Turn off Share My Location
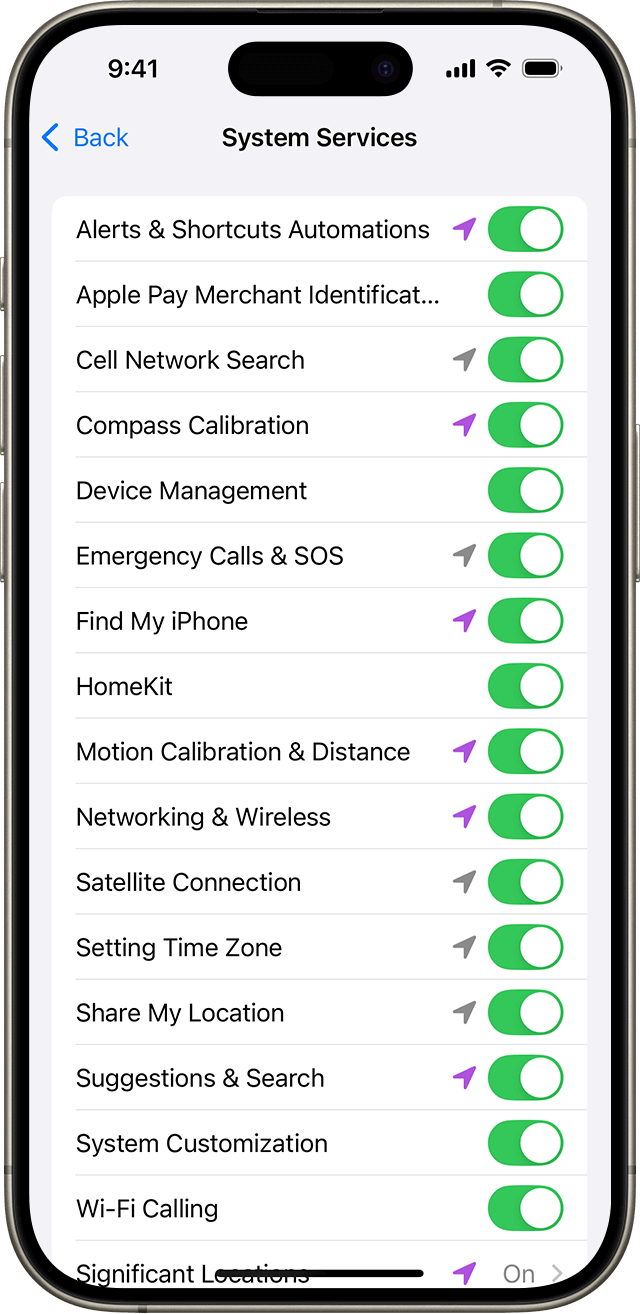The image size is (640, 1314). [525, 1013]
